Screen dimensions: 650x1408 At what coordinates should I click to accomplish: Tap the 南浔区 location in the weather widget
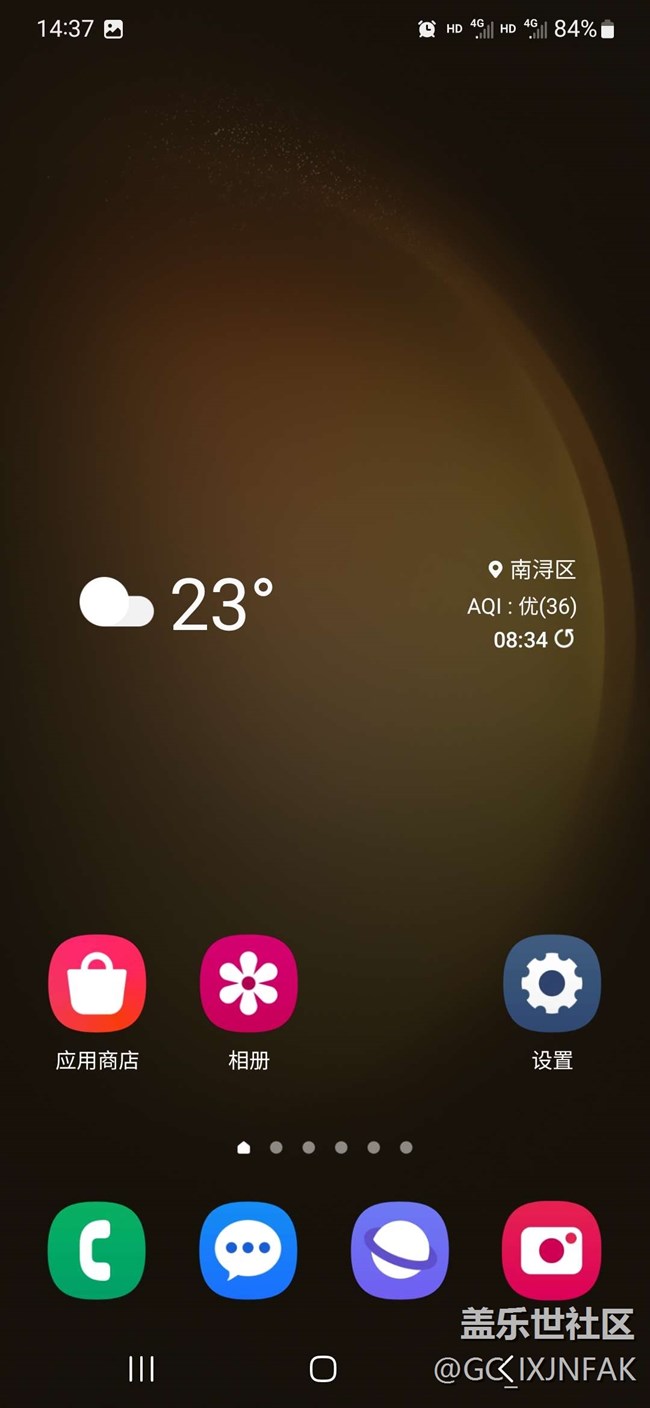click(x=532, y=570)
